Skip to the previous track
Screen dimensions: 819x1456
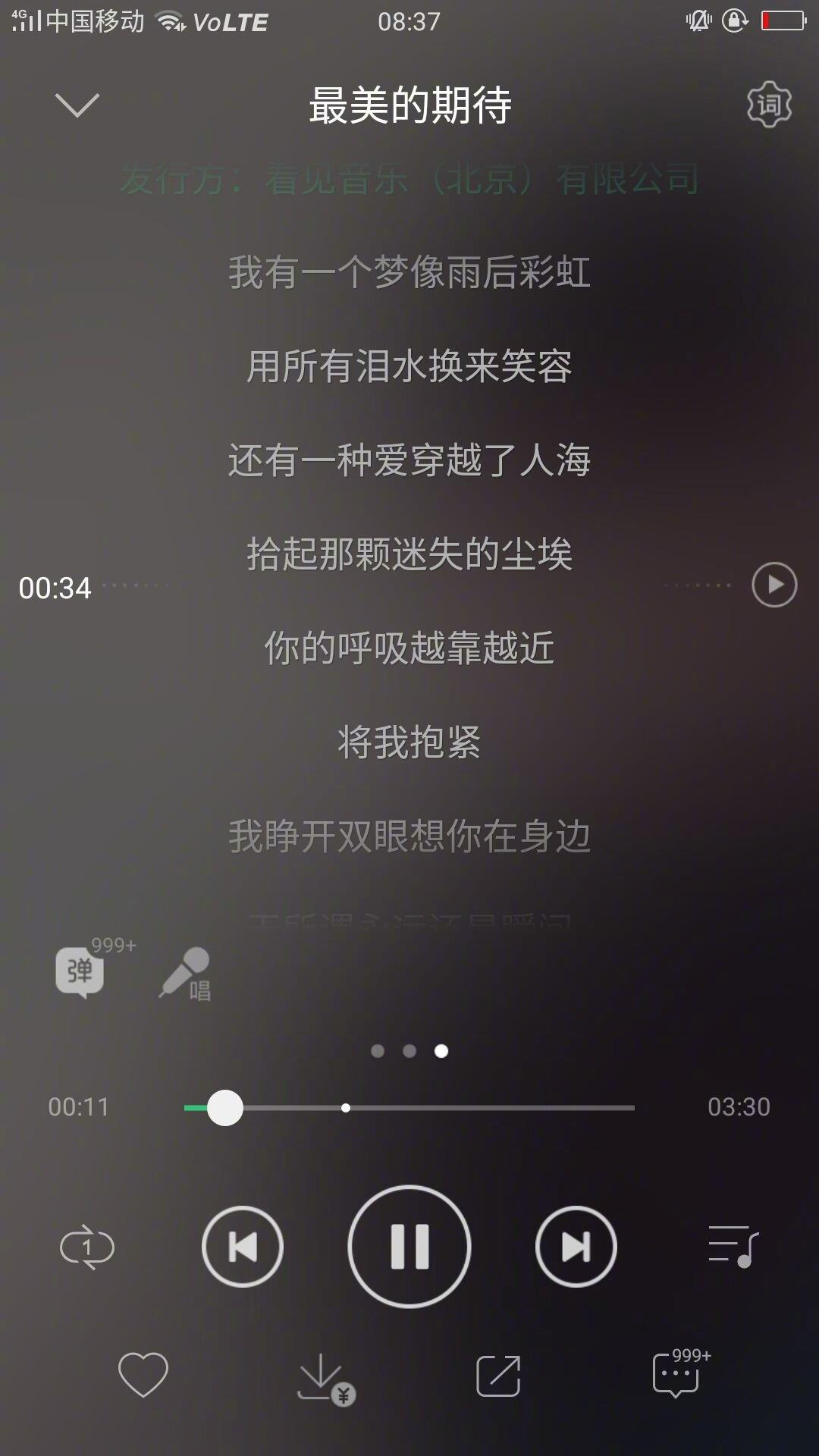pos(243,1247)
